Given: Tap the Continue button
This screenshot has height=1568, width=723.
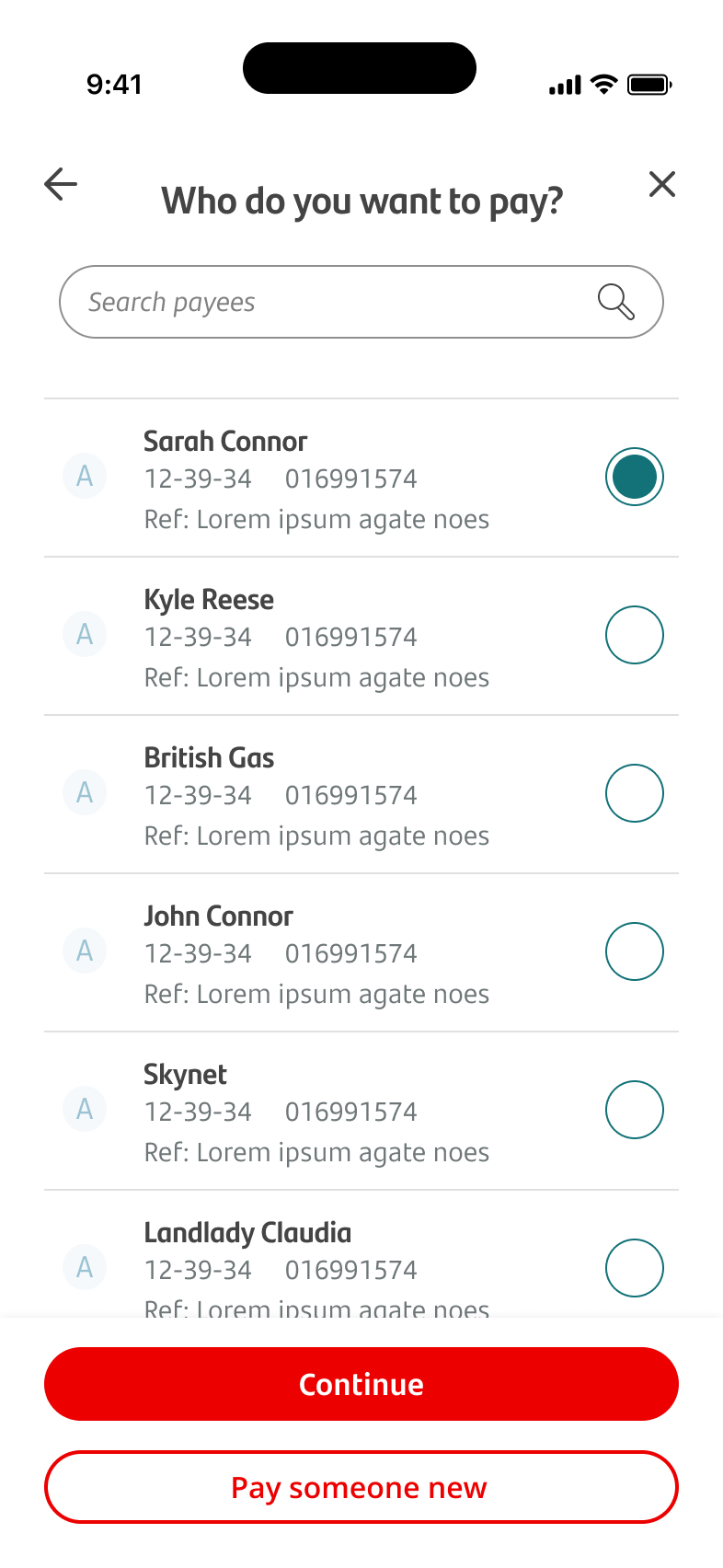Looking at the screenshot, I should pyautogui.click(x=361, y=1384).
